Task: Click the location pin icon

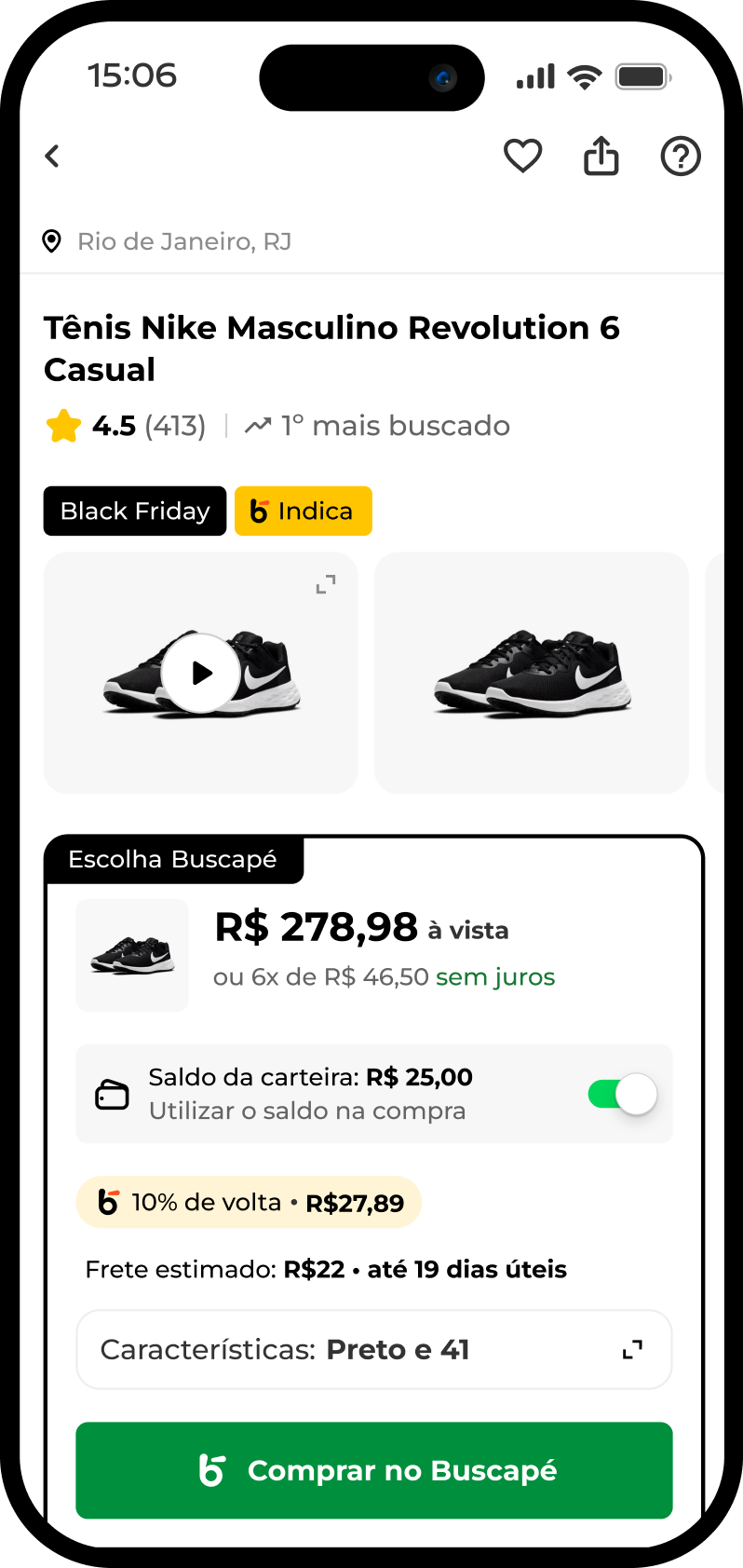Action: tap(53, 240)
